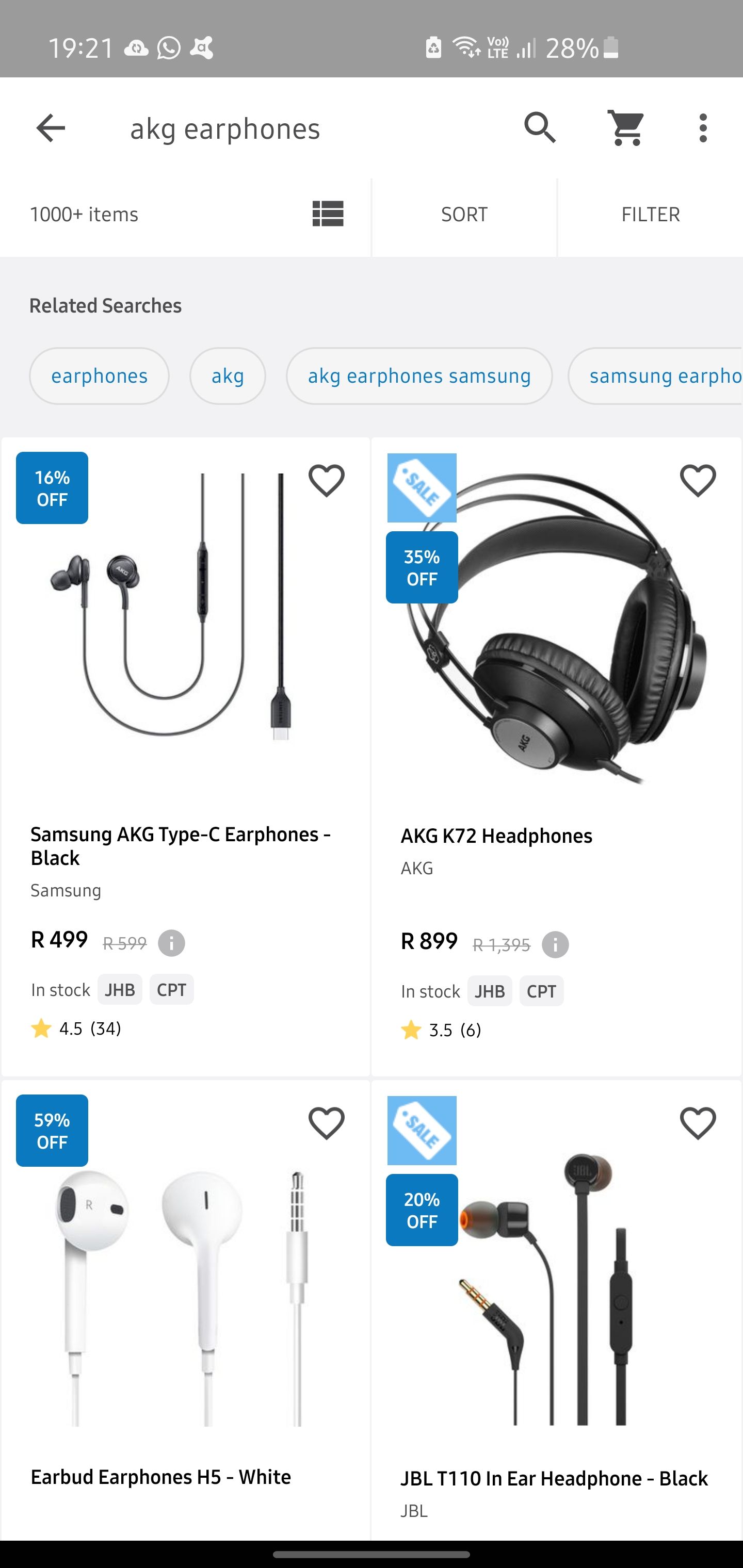Screen dimensions: 743x1568
Task: Select the 'akg earphones samsung' related search
Action: pyautogui.click(x=418, y=375)
